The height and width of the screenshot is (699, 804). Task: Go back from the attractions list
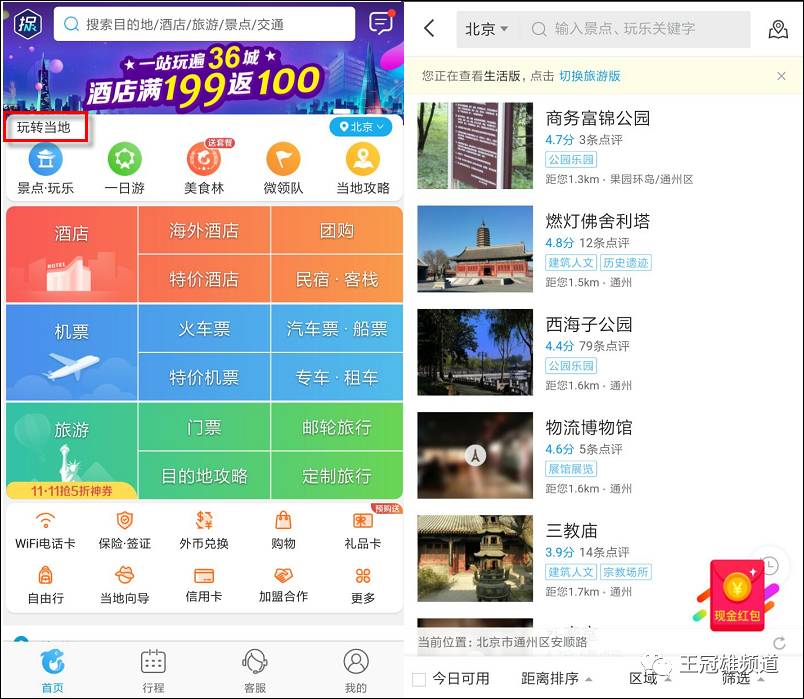click(430, 29)
